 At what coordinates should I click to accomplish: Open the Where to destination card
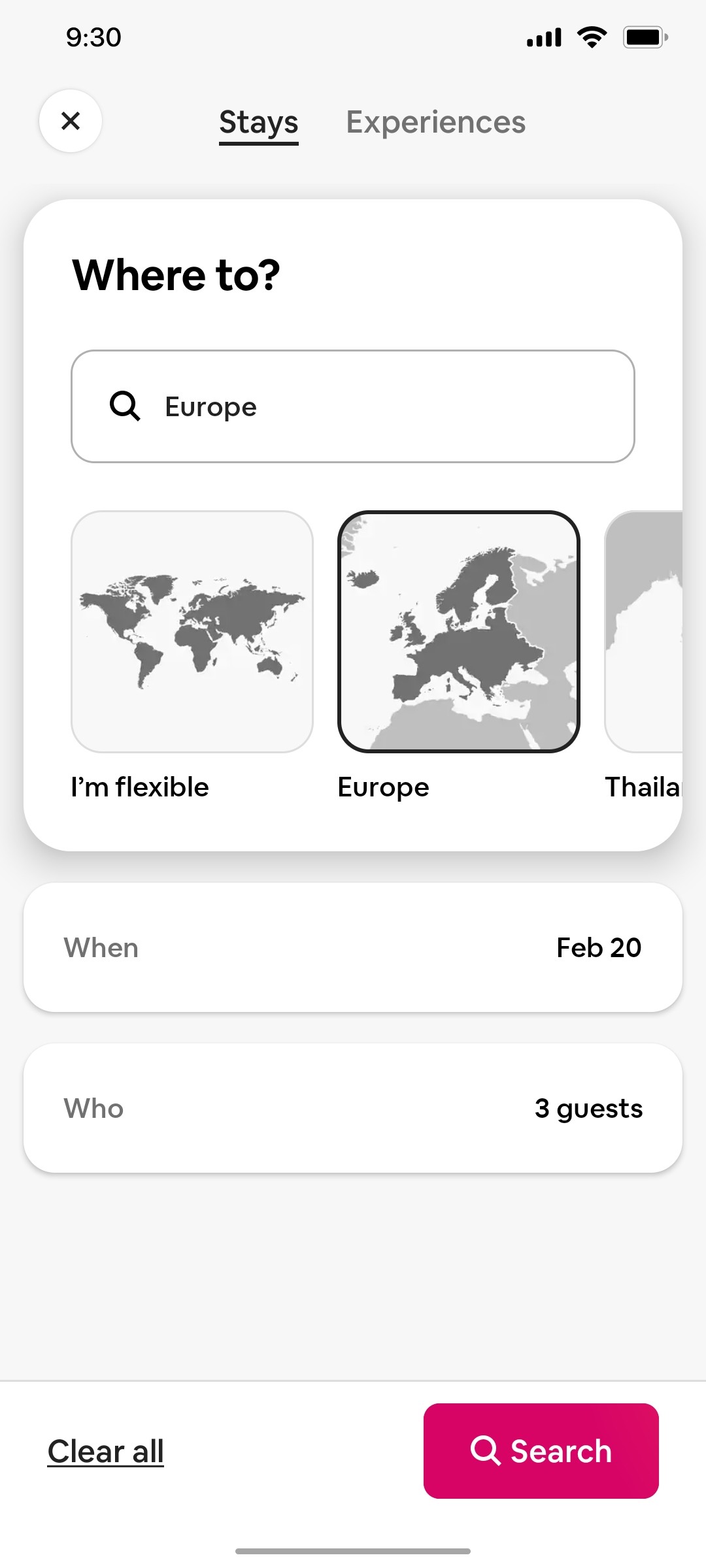(353, 274)
